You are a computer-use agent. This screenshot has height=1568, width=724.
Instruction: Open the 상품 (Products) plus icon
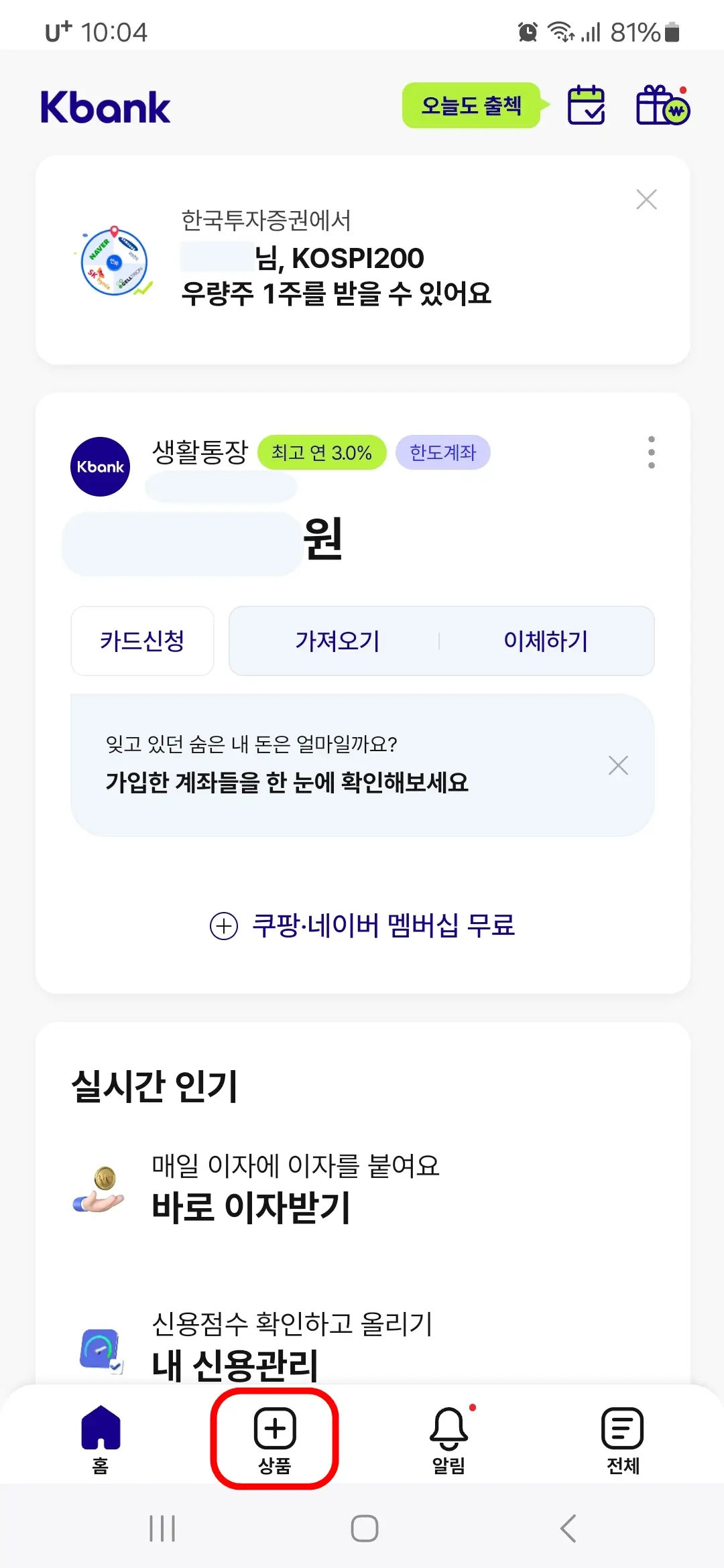[x=275, y=1427]
